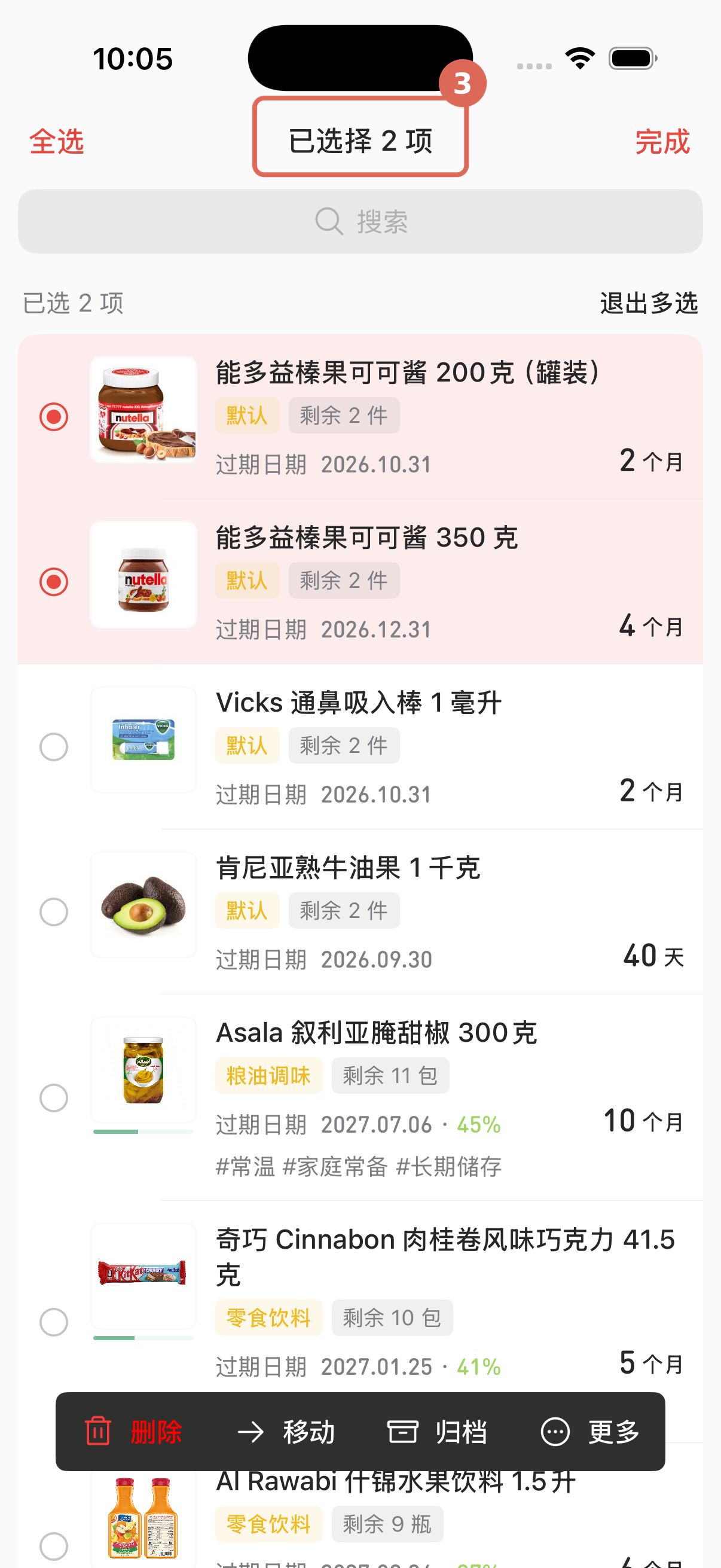721x1568 pixels.
Task: Select Al Rawabi 什锦水果饮料 1.5升
Action: [54, 1546]
